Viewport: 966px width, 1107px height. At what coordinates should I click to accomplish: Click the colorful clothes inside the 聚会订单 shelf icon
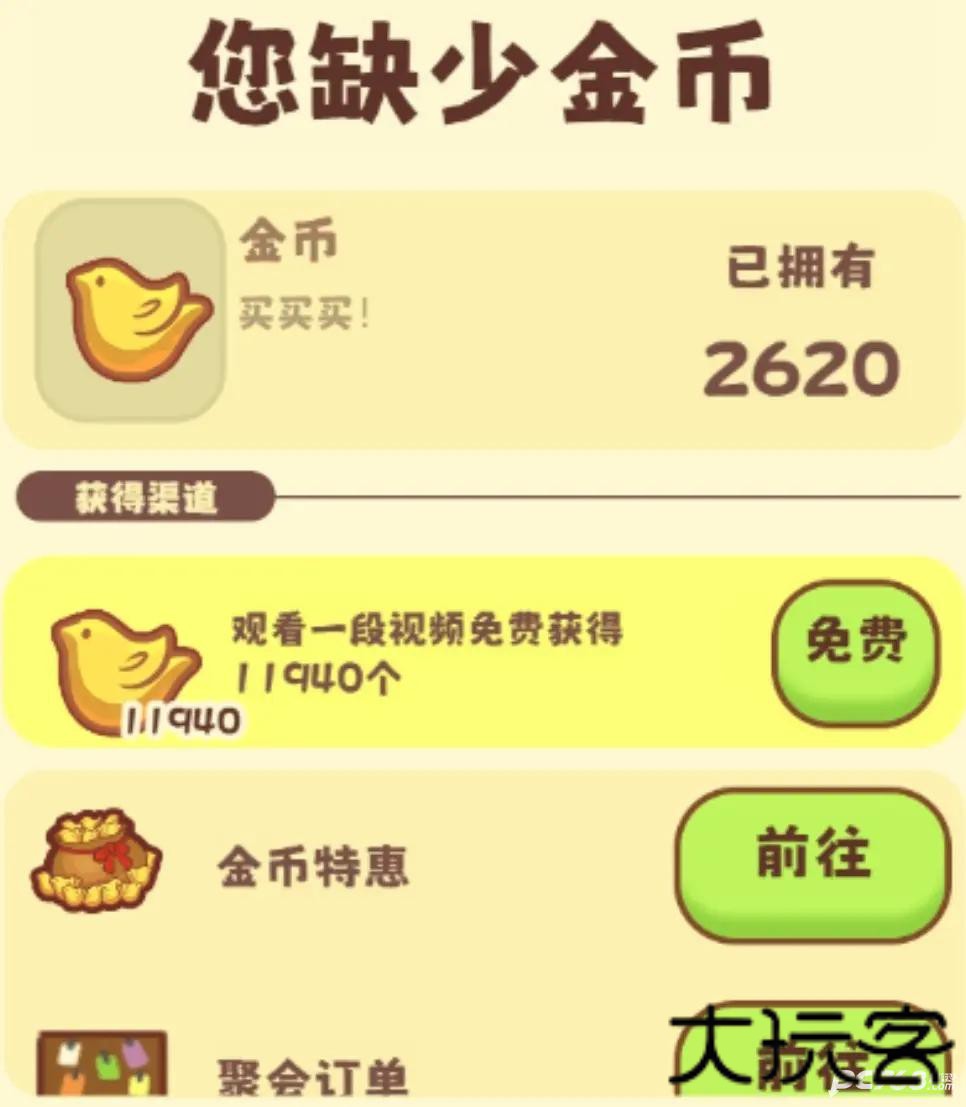[x=105, y=1065]
